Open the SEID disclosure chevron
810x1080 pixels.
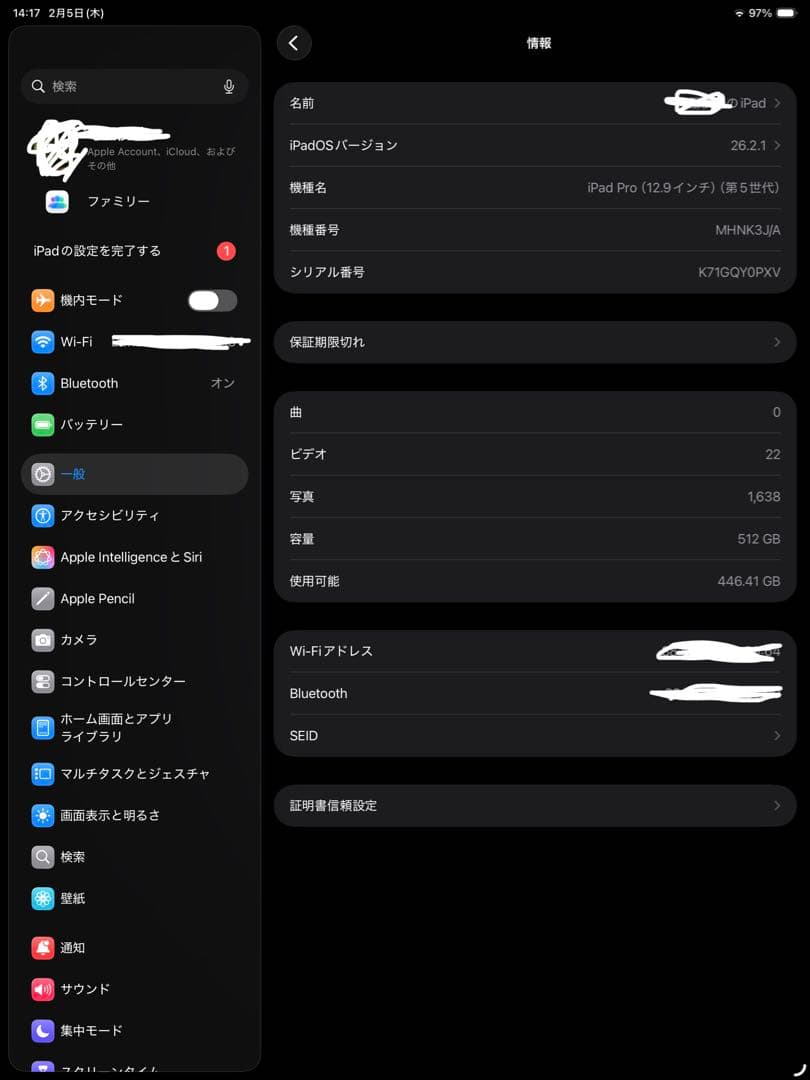tap(777, 736)
